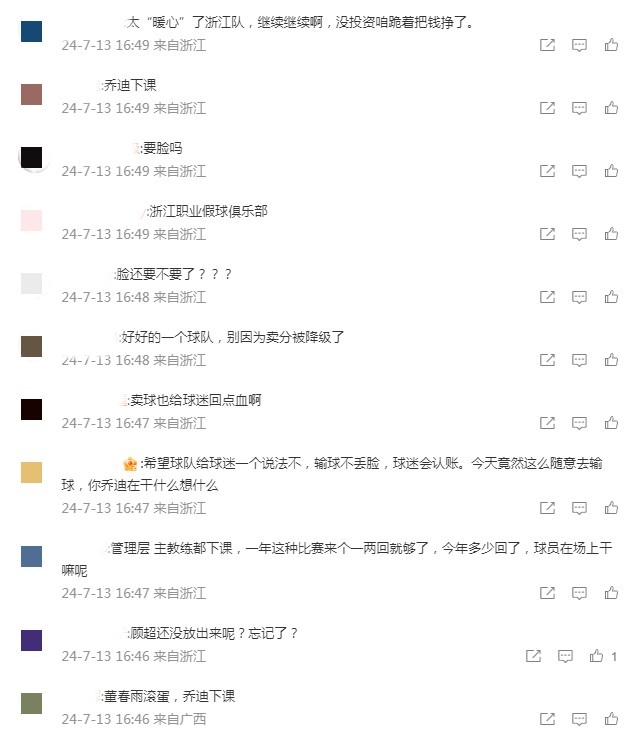Viewport: 636px width, 736px height.
Task: Reply to comment "好好的一个球队，别因为卖分被降级了"
Action: [579, 360]
